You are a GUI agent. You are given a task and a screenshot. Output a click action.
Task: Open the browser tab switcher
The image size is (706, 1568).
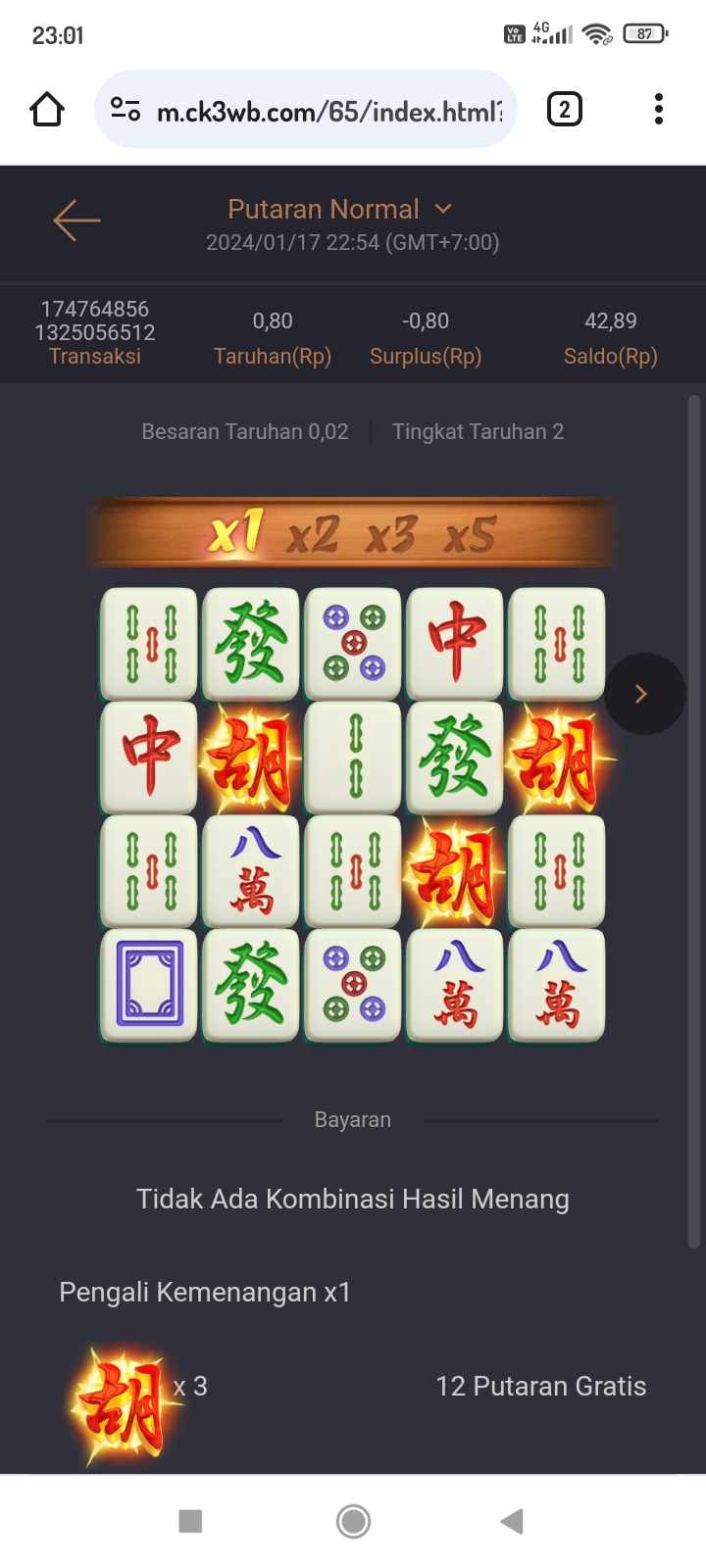(x=564, y=109)
